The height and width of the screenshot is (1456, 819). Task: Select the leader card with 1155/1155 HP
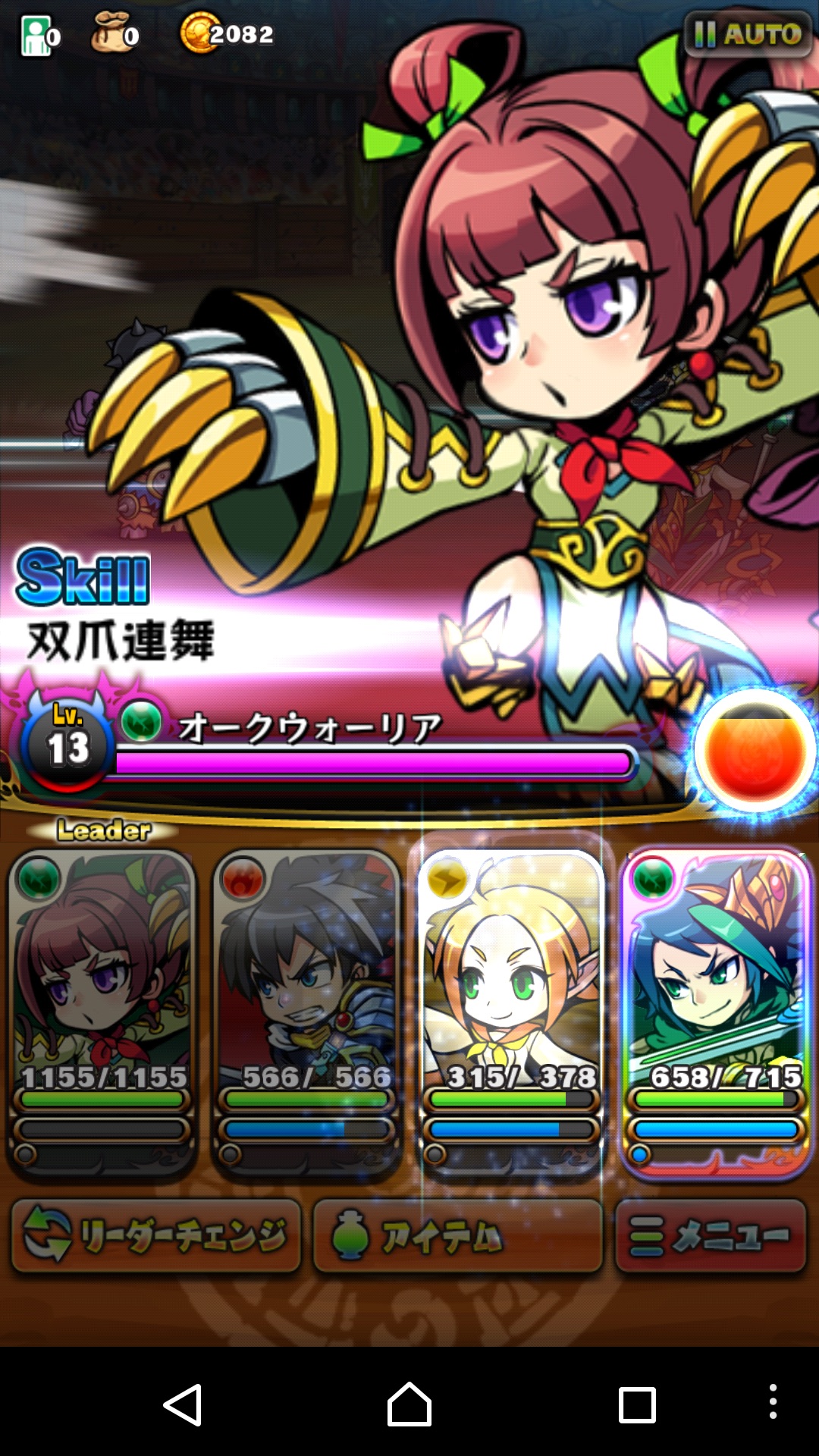pos(102,1009)
